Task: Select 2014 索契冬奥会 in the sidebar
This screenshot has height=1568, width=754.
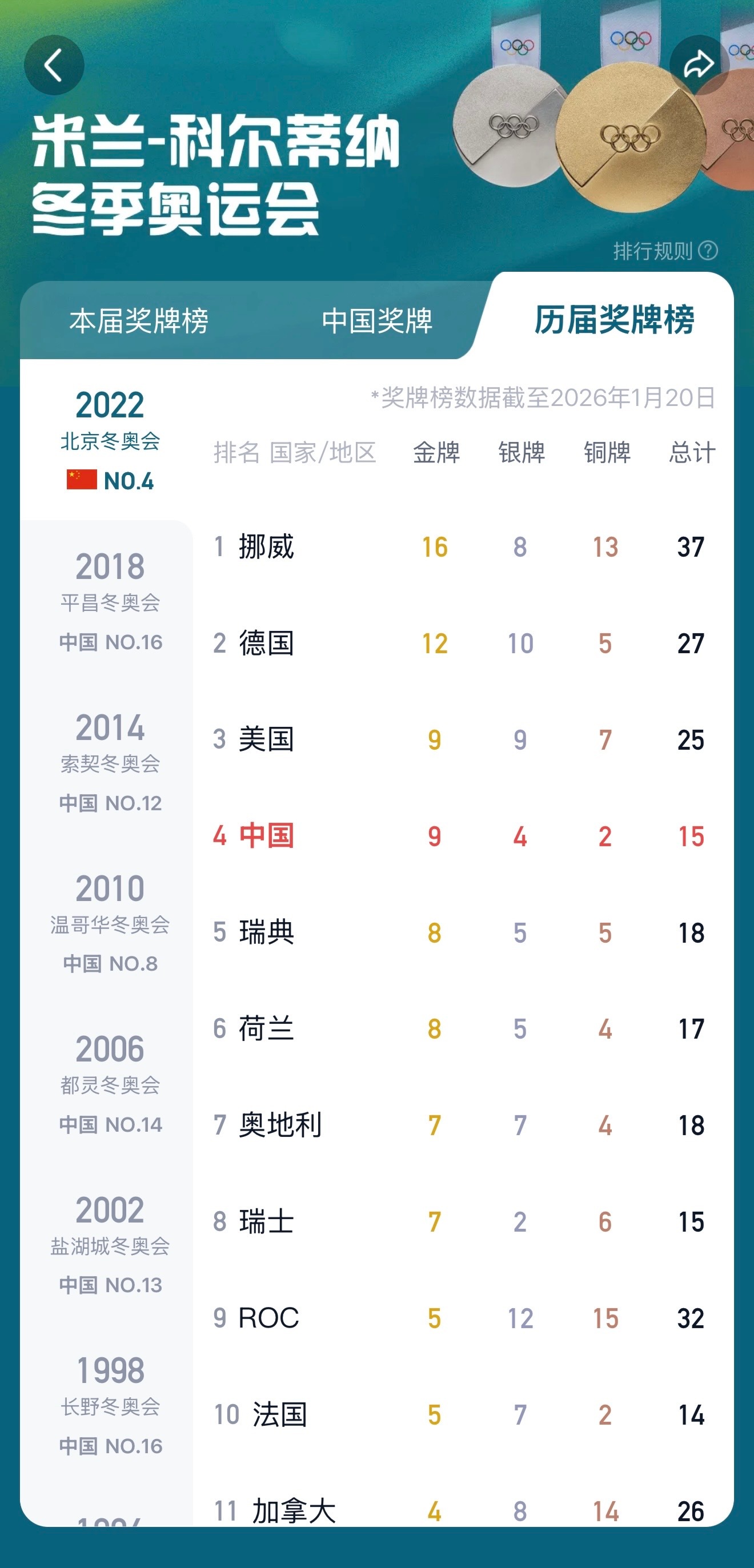Action: [110, 764]
